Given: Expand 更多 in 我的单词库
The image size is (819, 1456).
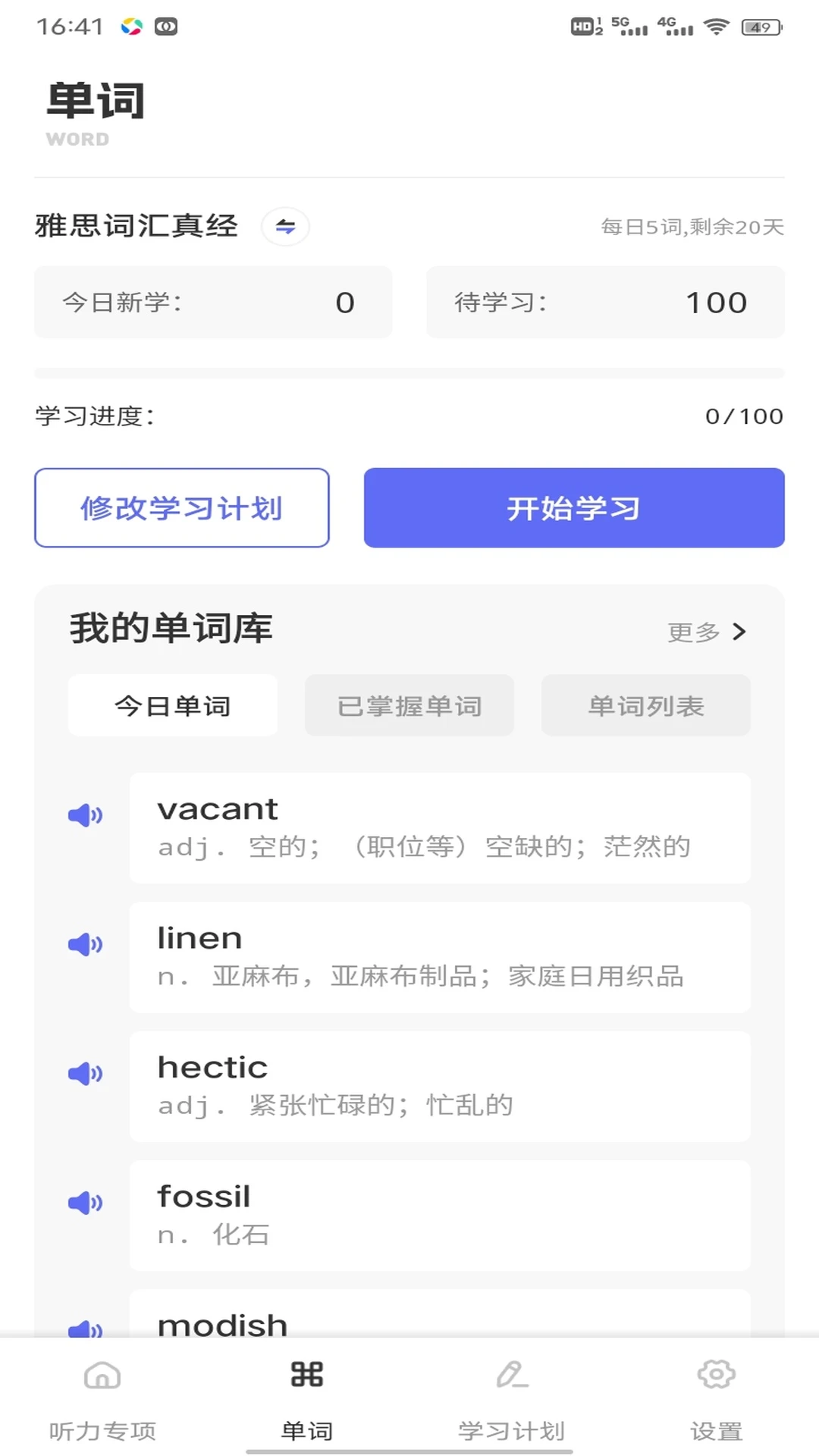Looking at the screenshot, I should 691,631.
